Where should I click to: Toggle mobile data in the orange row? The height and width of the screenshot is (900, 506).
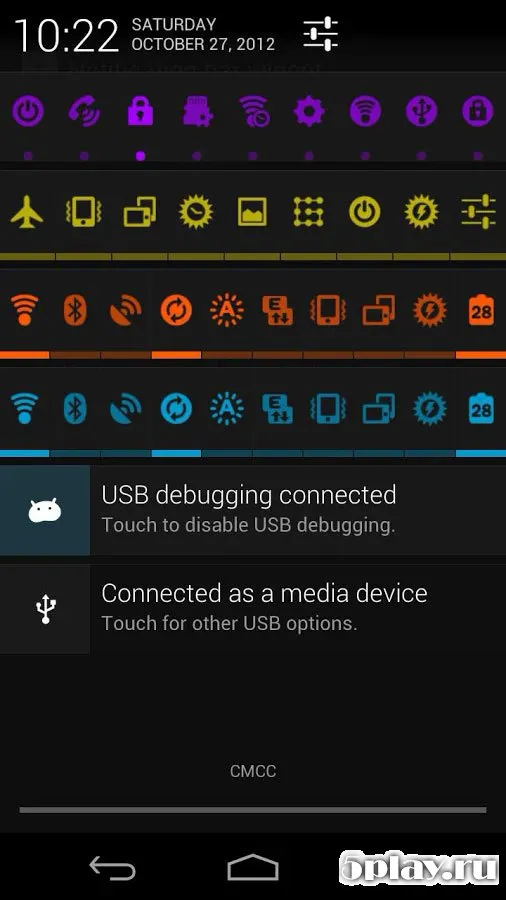[x=277, y=311]
